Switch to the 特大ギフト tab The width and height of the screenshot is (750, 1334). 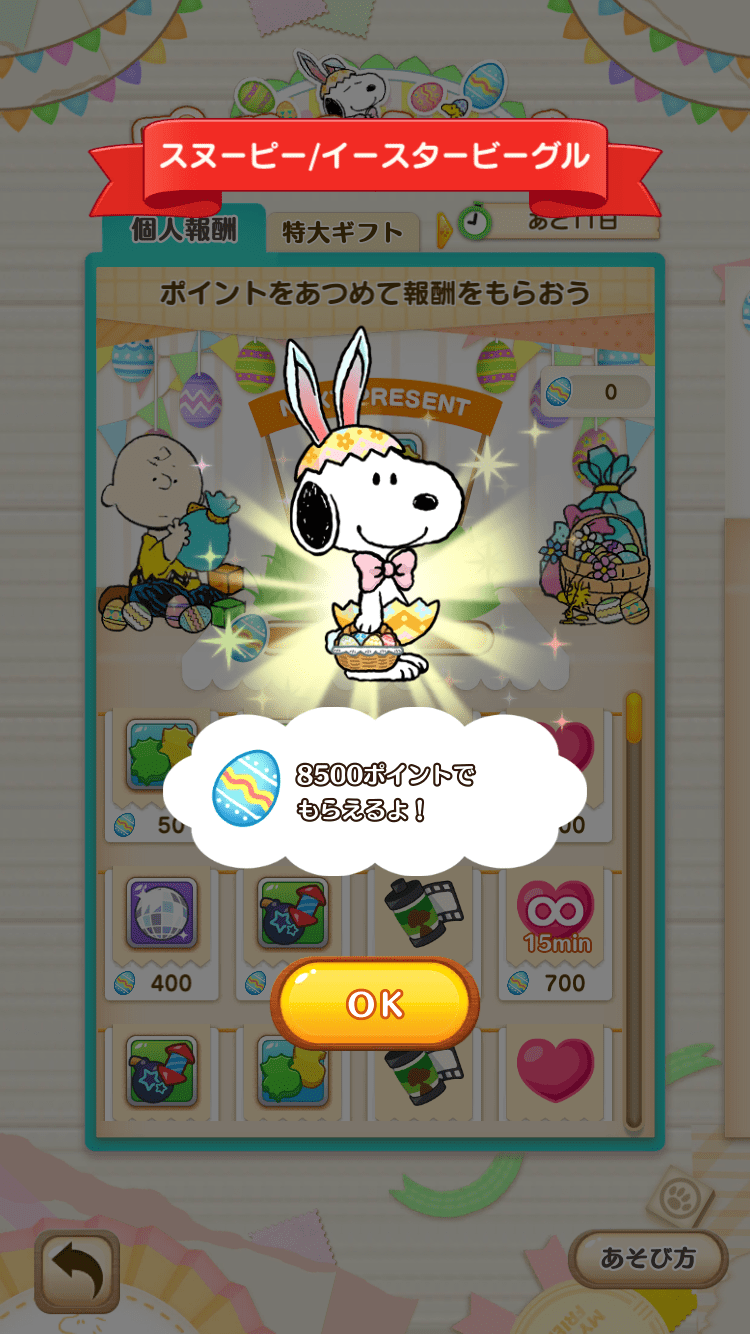[x=342, y=233]
